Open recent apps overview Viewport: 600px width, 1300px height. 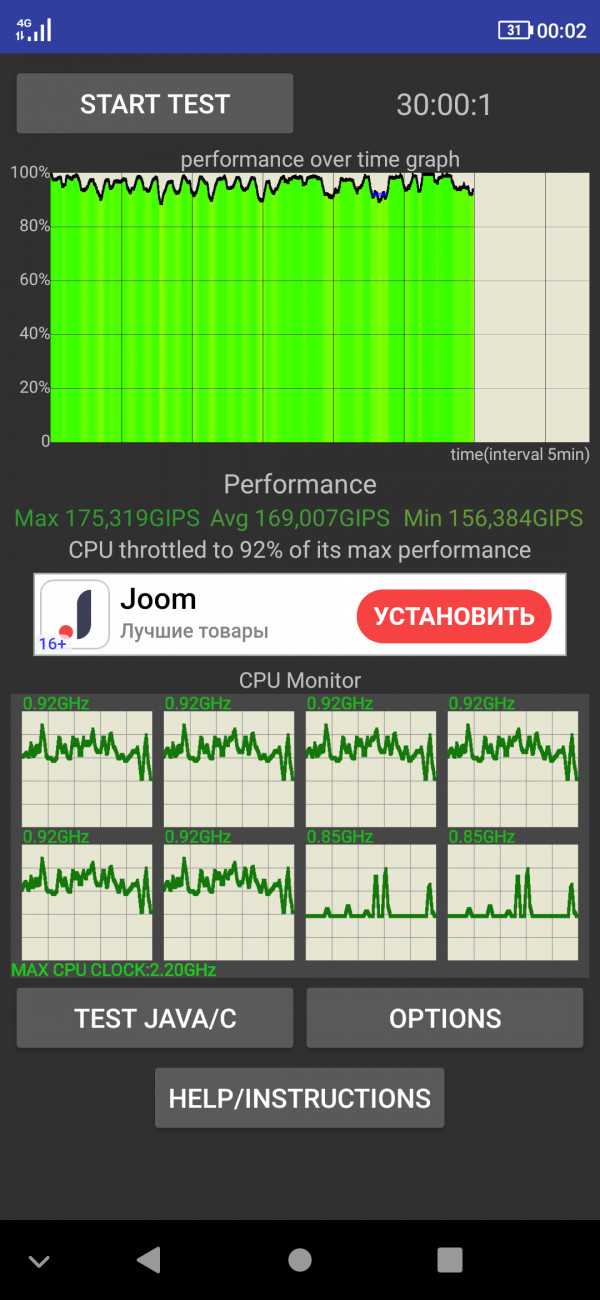(450, 1260)
